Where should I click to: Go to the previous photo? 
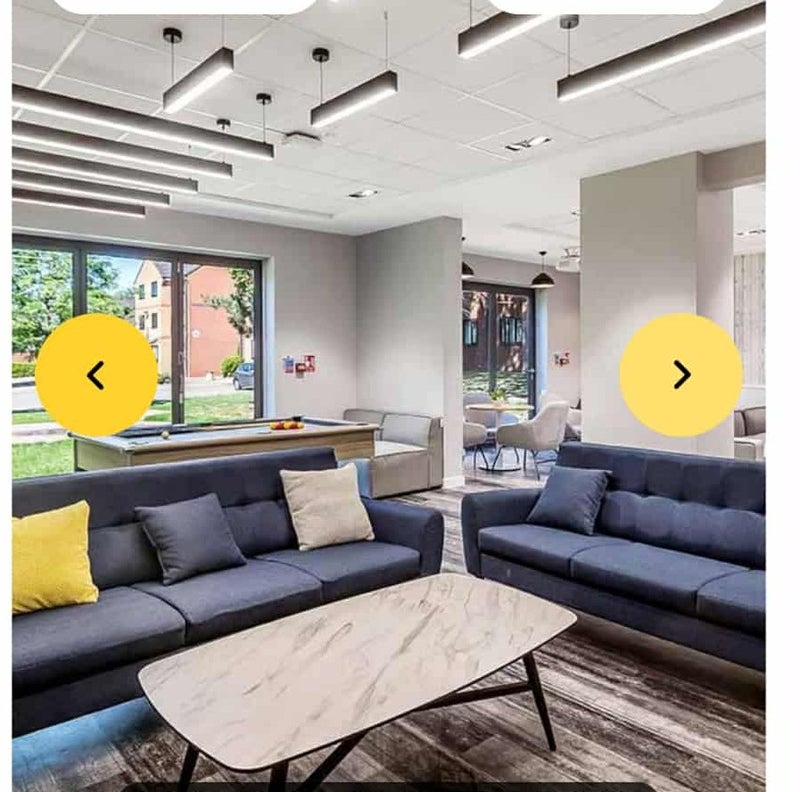pyautogui.click(x=96, y=375)
